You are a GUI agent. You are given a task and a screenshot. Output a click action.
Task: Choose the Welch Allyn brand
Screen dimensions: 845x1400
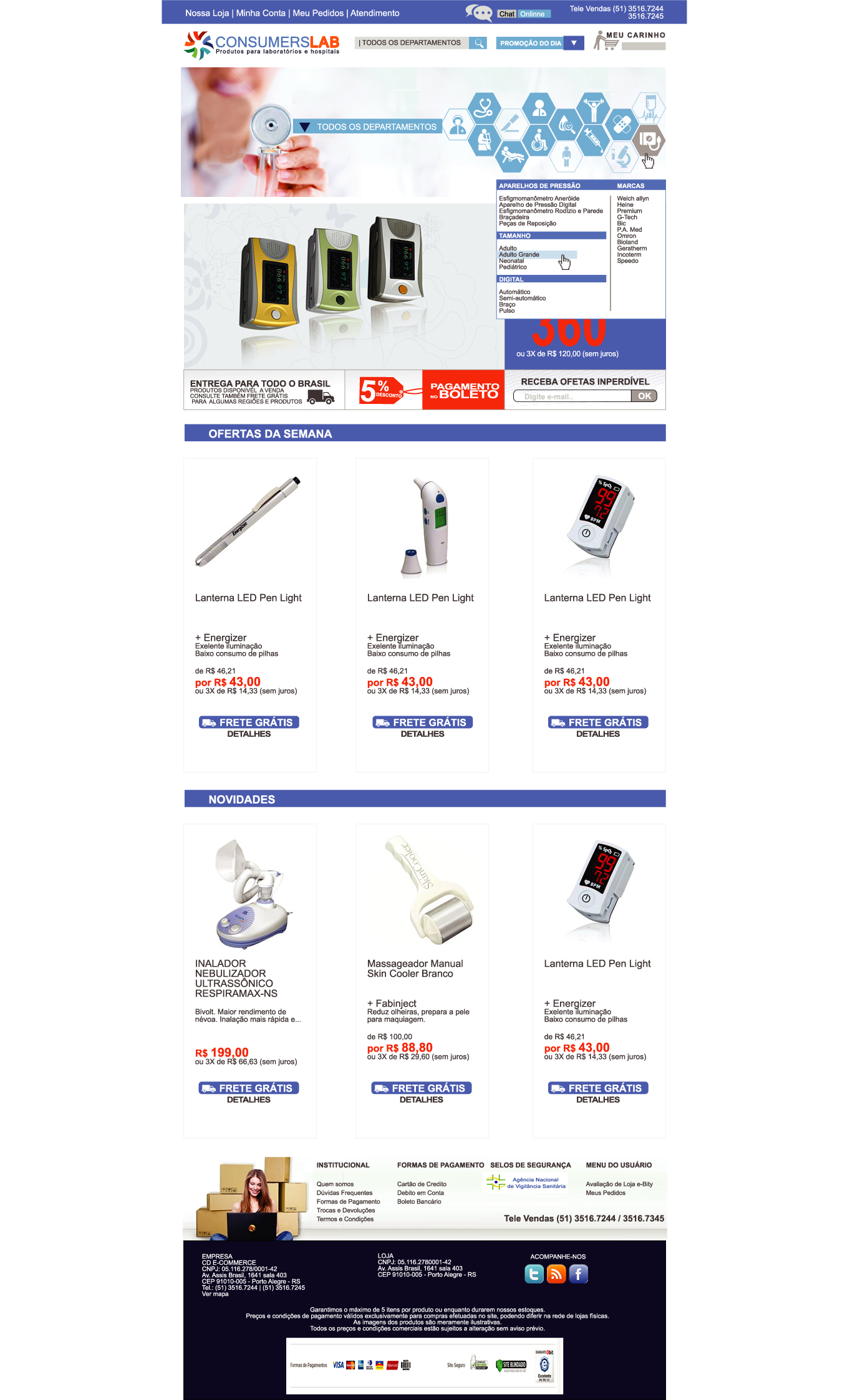point(632,199)
